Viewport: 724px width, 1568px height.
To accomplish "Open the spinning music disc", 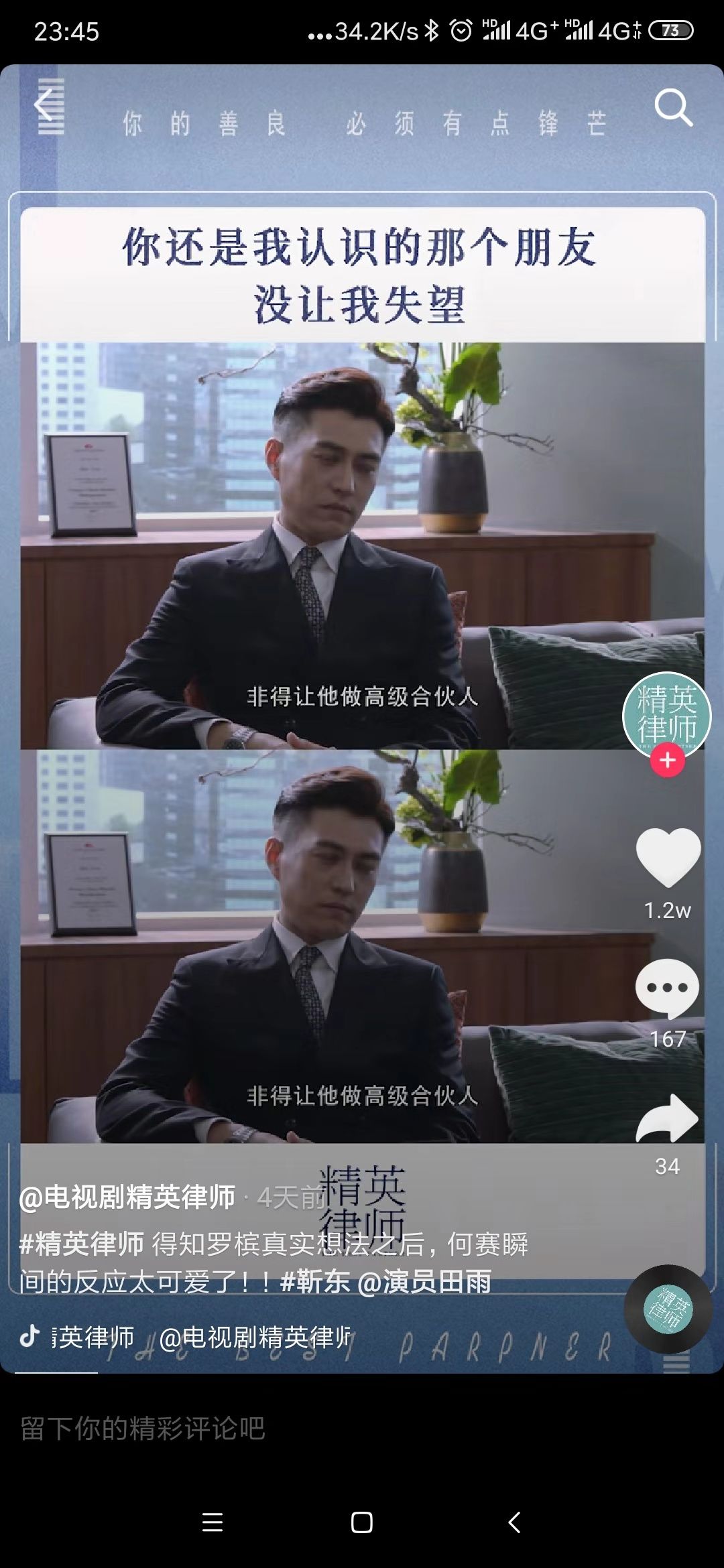I will coord(667,1308).
